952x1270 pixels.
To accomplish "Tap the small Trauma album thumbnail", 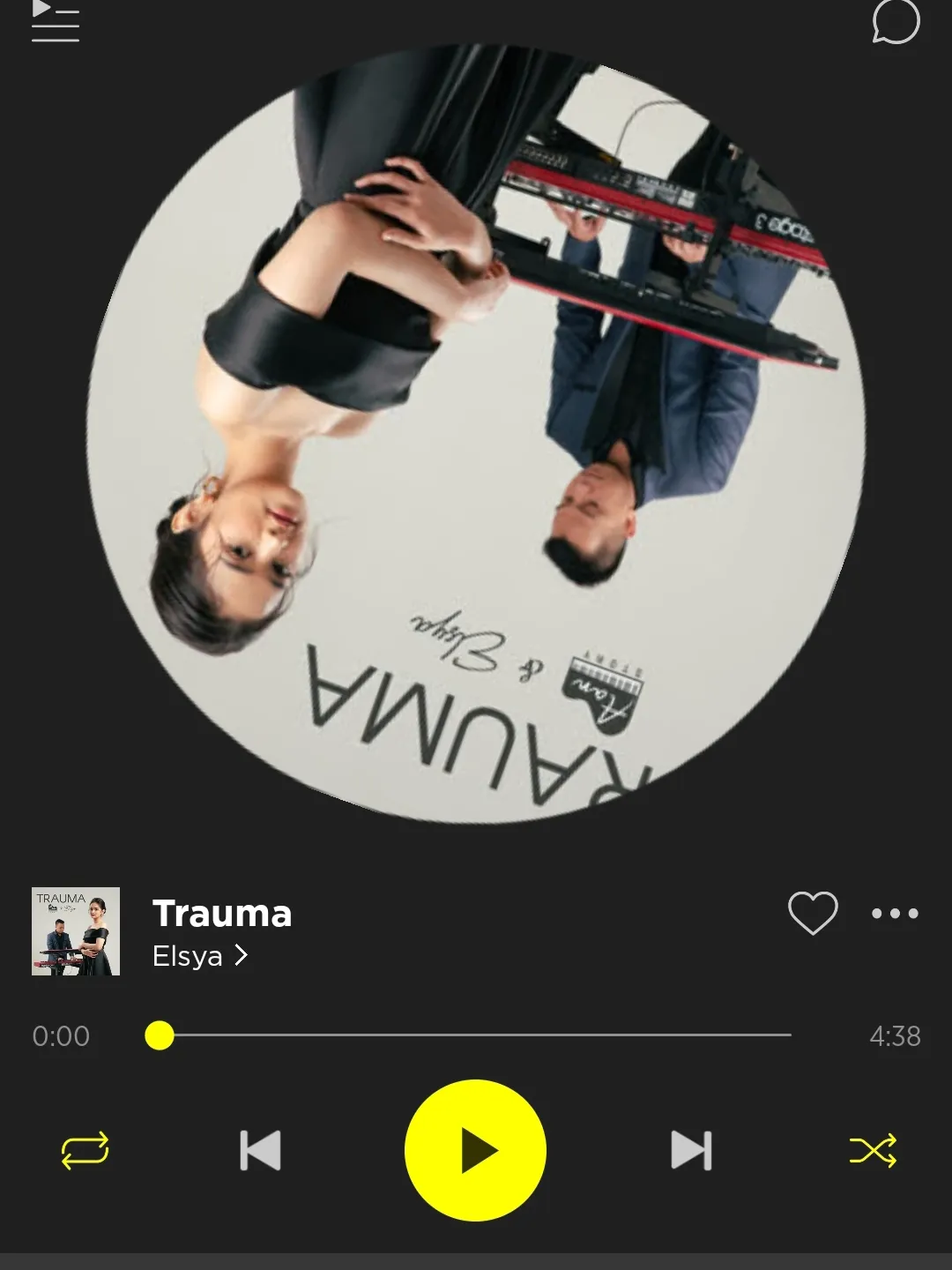I will point(76,931).
